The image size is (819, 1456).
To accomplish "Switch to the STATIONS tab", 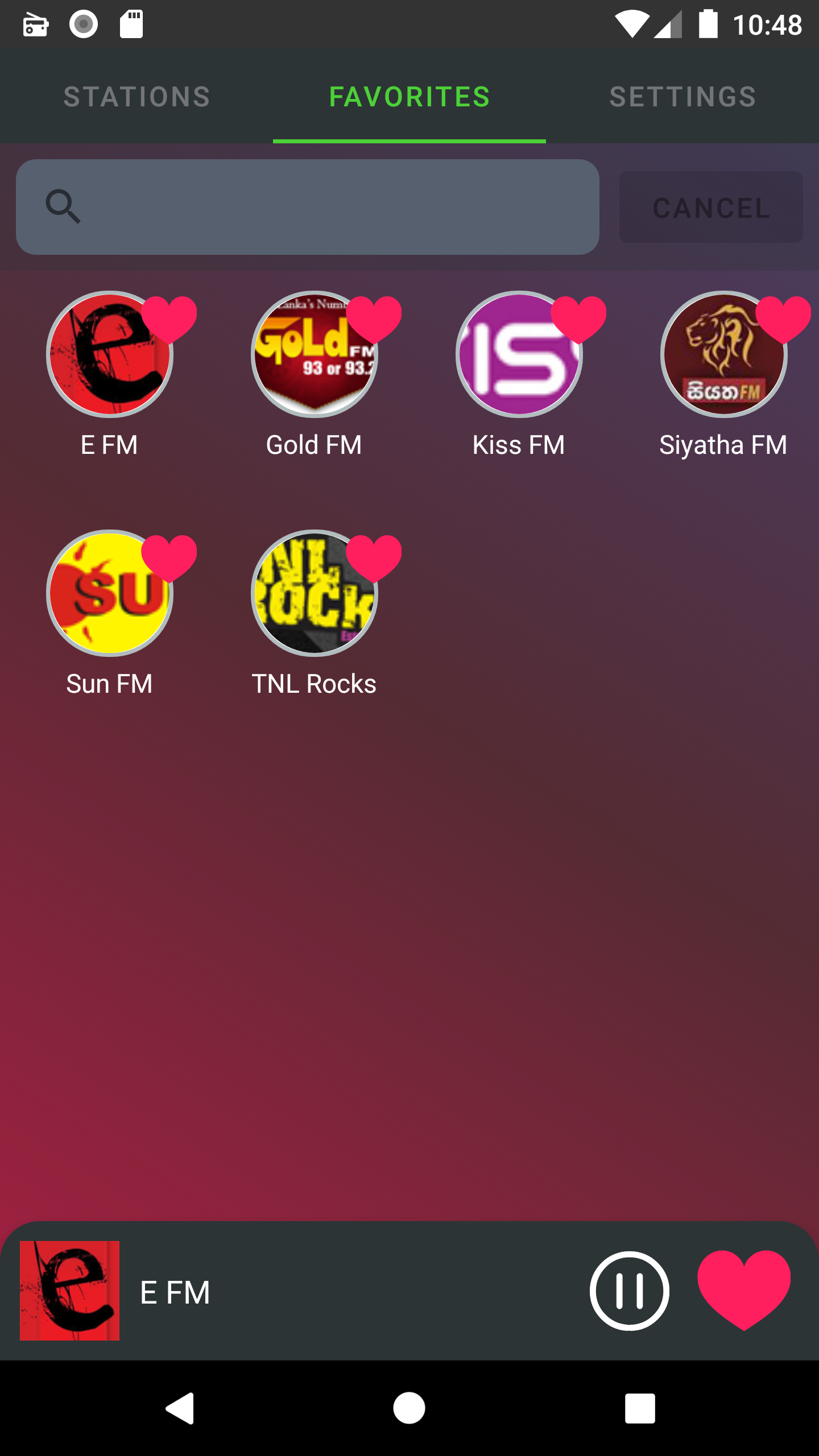I will 137,96.
